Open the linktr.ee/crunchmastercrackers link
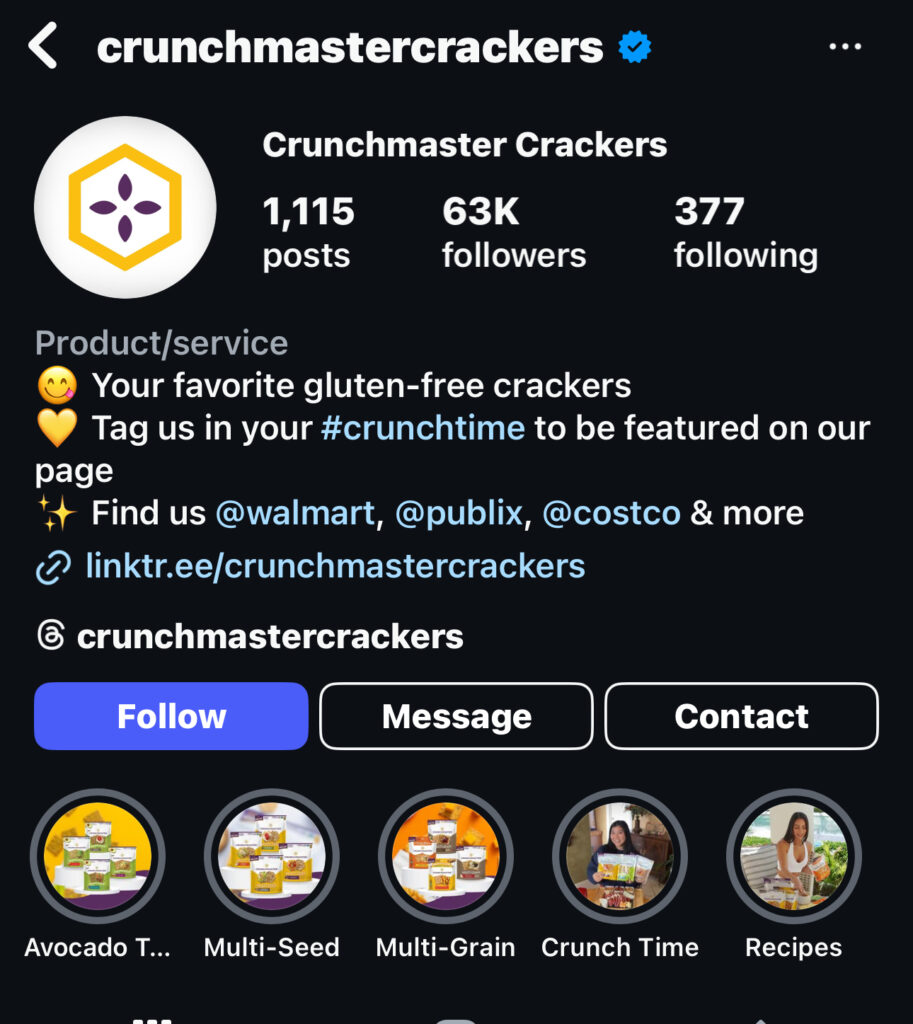 (334, 566)
